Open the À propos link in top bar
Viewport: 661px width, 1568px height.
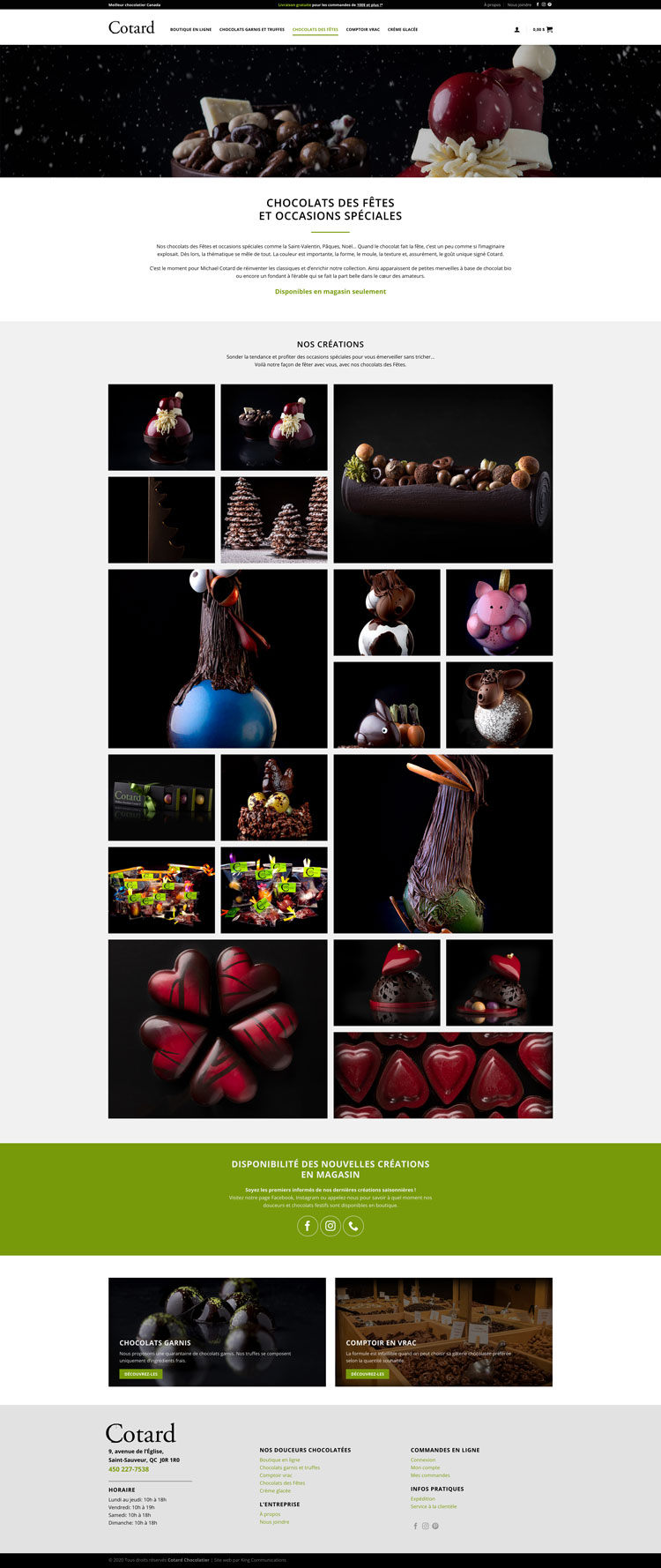click(x=492, y=4)
